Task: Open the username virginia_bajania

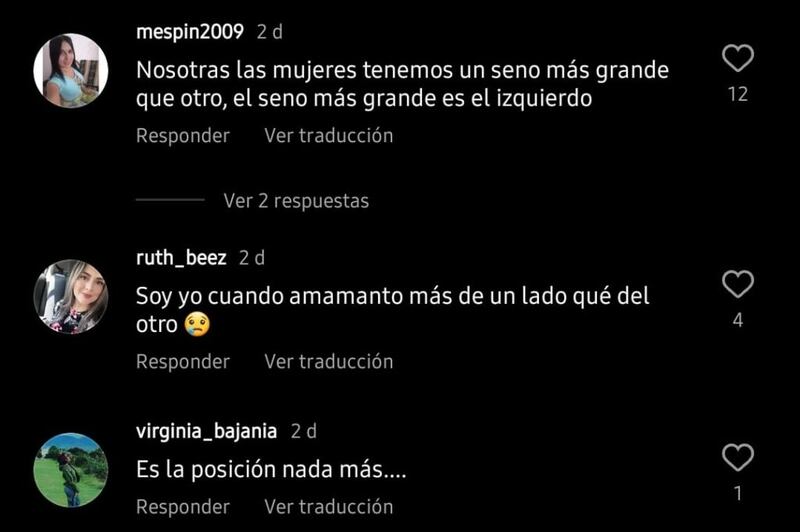Action: coord(207,431)
